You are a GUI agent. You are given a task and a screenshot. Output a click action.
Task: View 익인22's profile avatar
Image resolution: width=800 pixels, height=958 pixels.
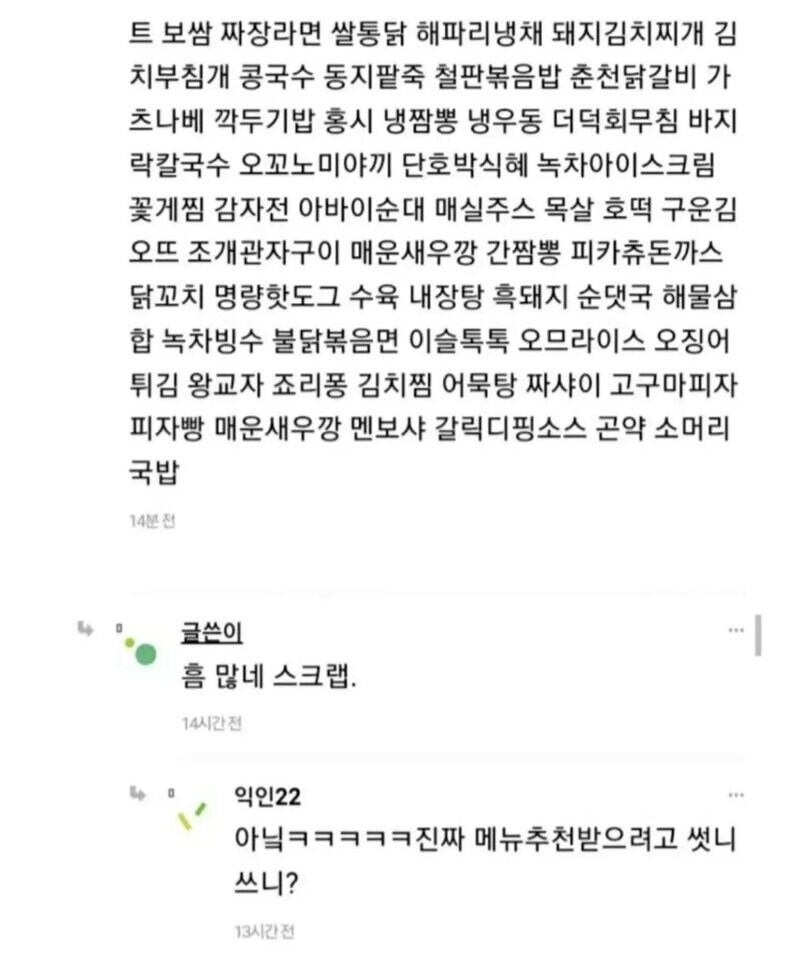(x=191, y=816)
